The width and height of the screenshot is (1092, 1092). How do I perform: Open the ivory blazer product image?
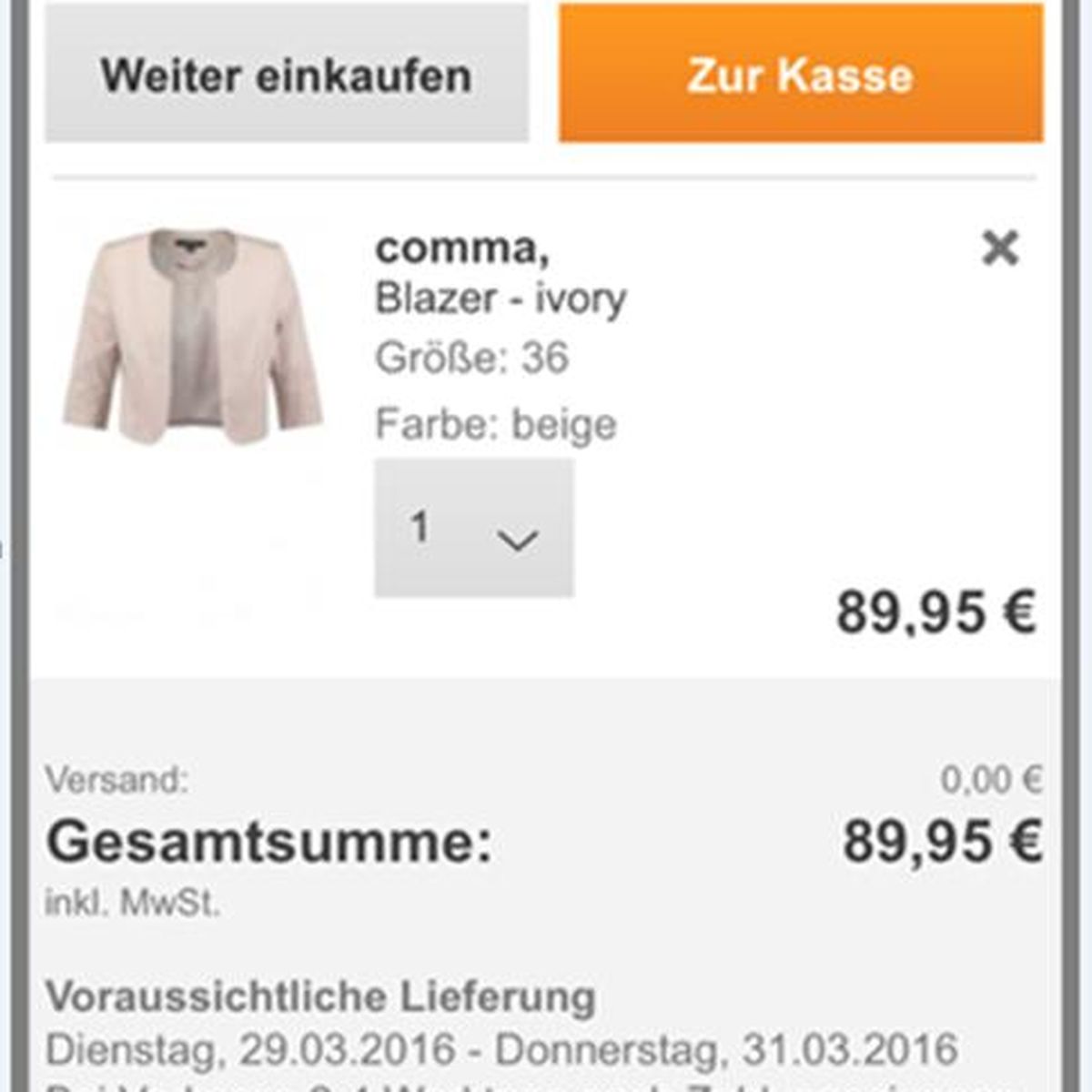tap(193, 337)
